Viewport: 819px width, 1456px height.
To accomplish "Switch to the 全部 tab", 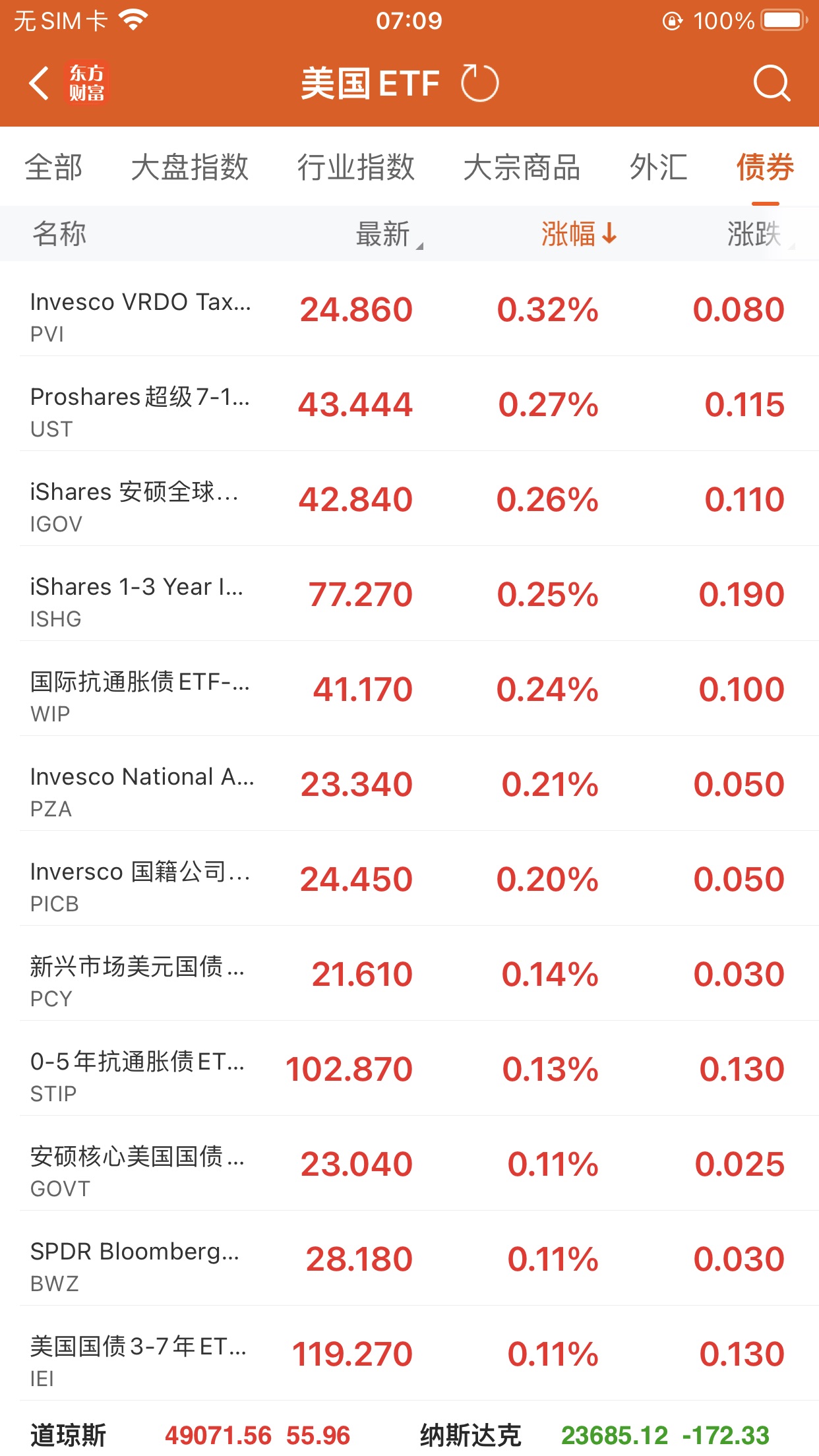I will 53,167.
